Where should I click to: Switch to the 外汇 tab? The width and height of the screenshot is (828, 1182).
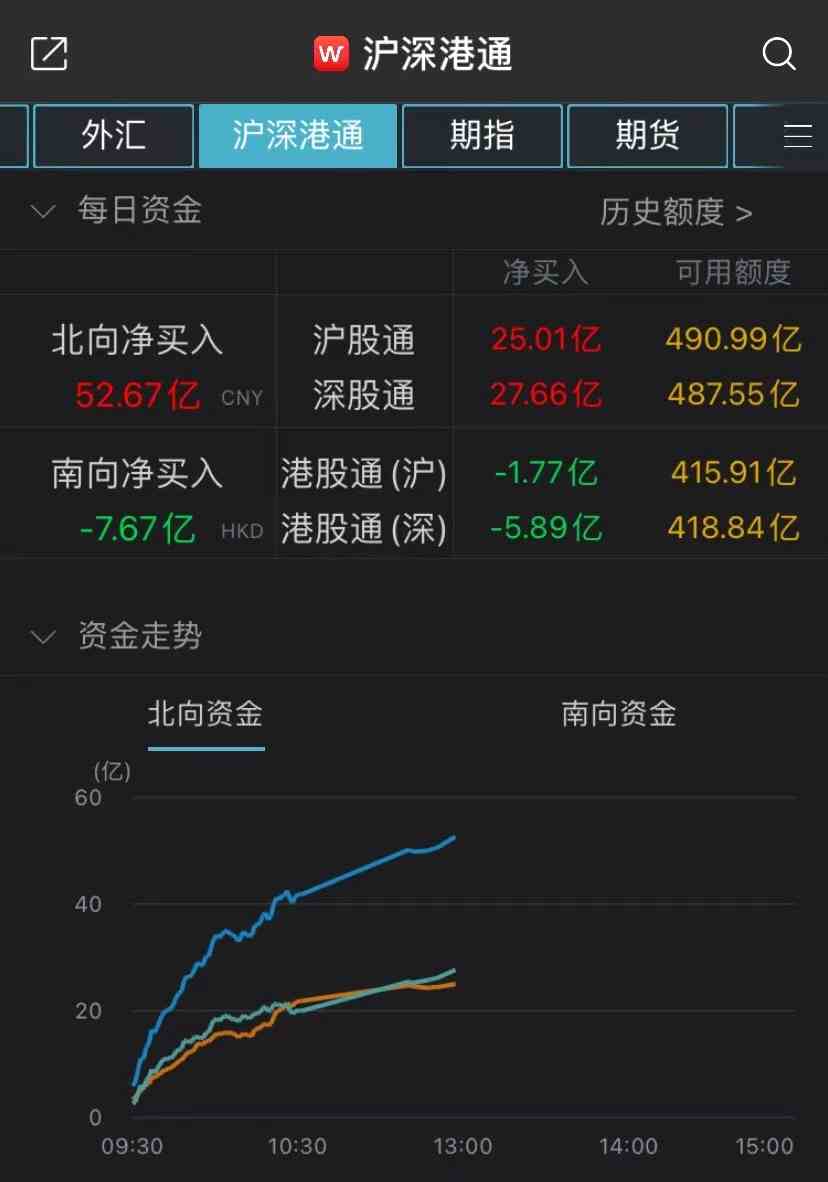click(x=113, y=135)
